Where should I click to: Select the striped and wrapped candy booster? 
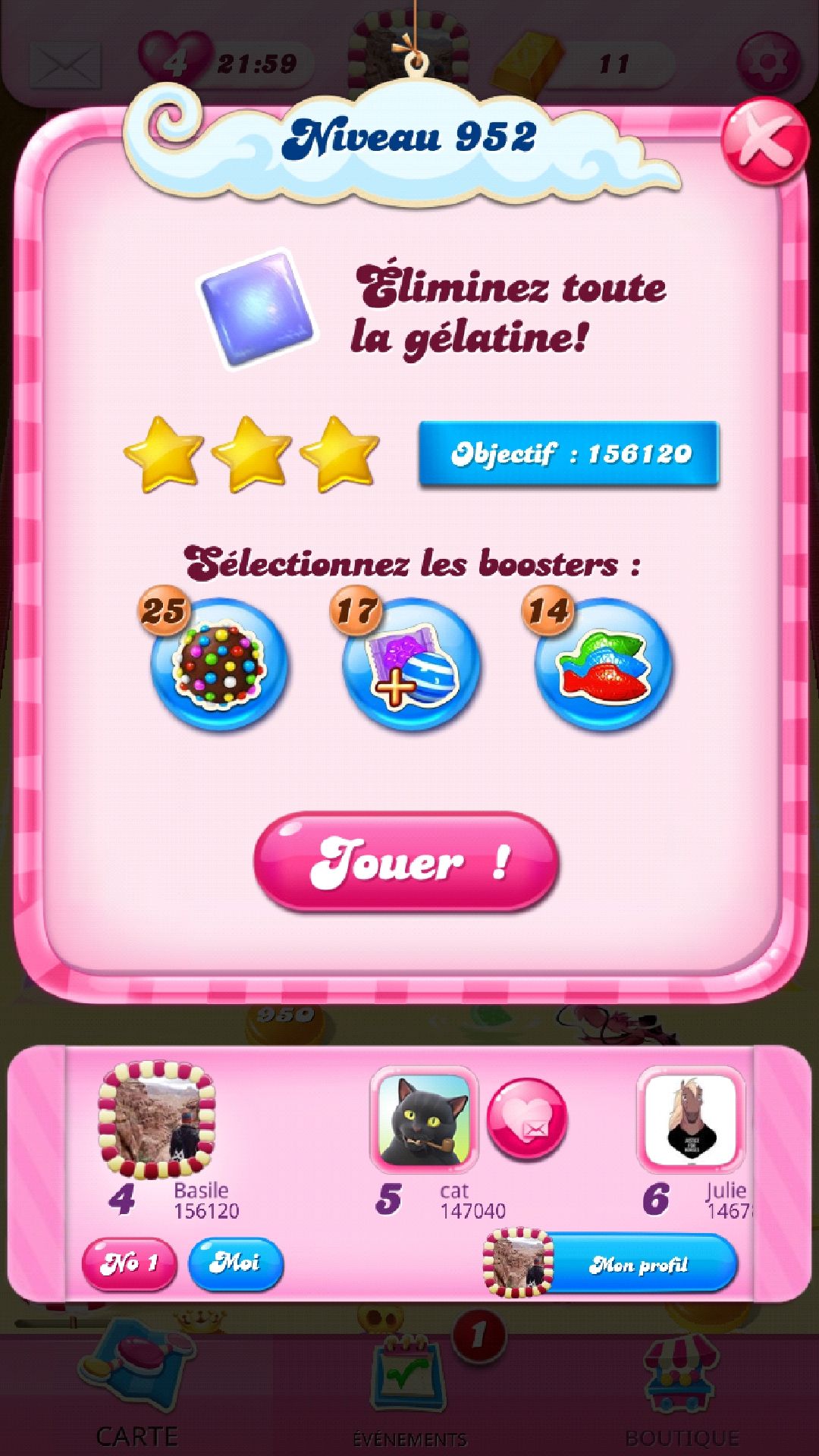[x=411, y=664]
